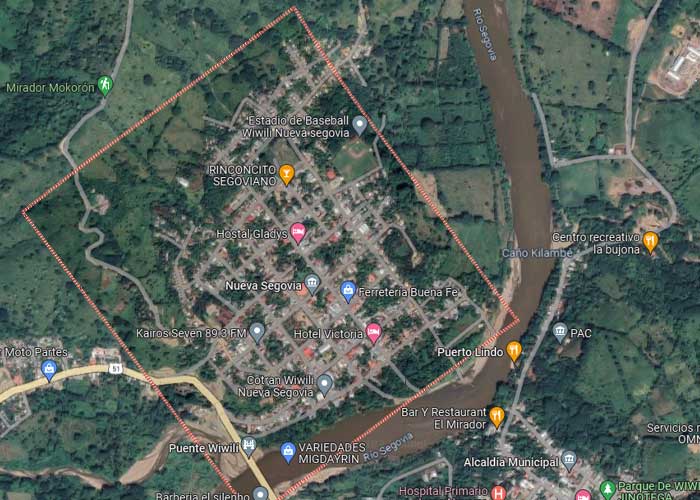Open the Mirador Mokorón map pin
Screen dimensions: 700x500
tap(105, 86)
